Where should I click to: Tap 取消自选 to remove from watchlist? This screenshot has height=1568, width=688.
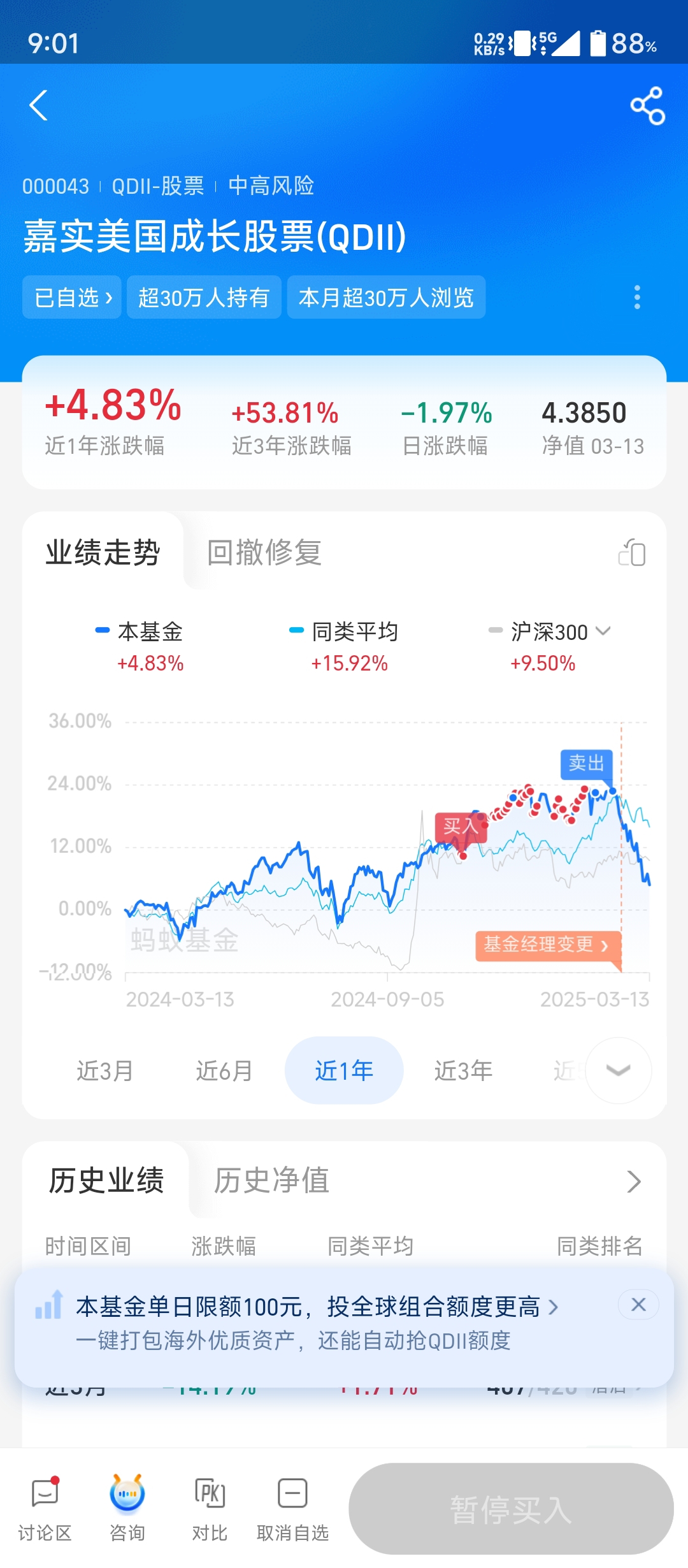[292, 1509]
